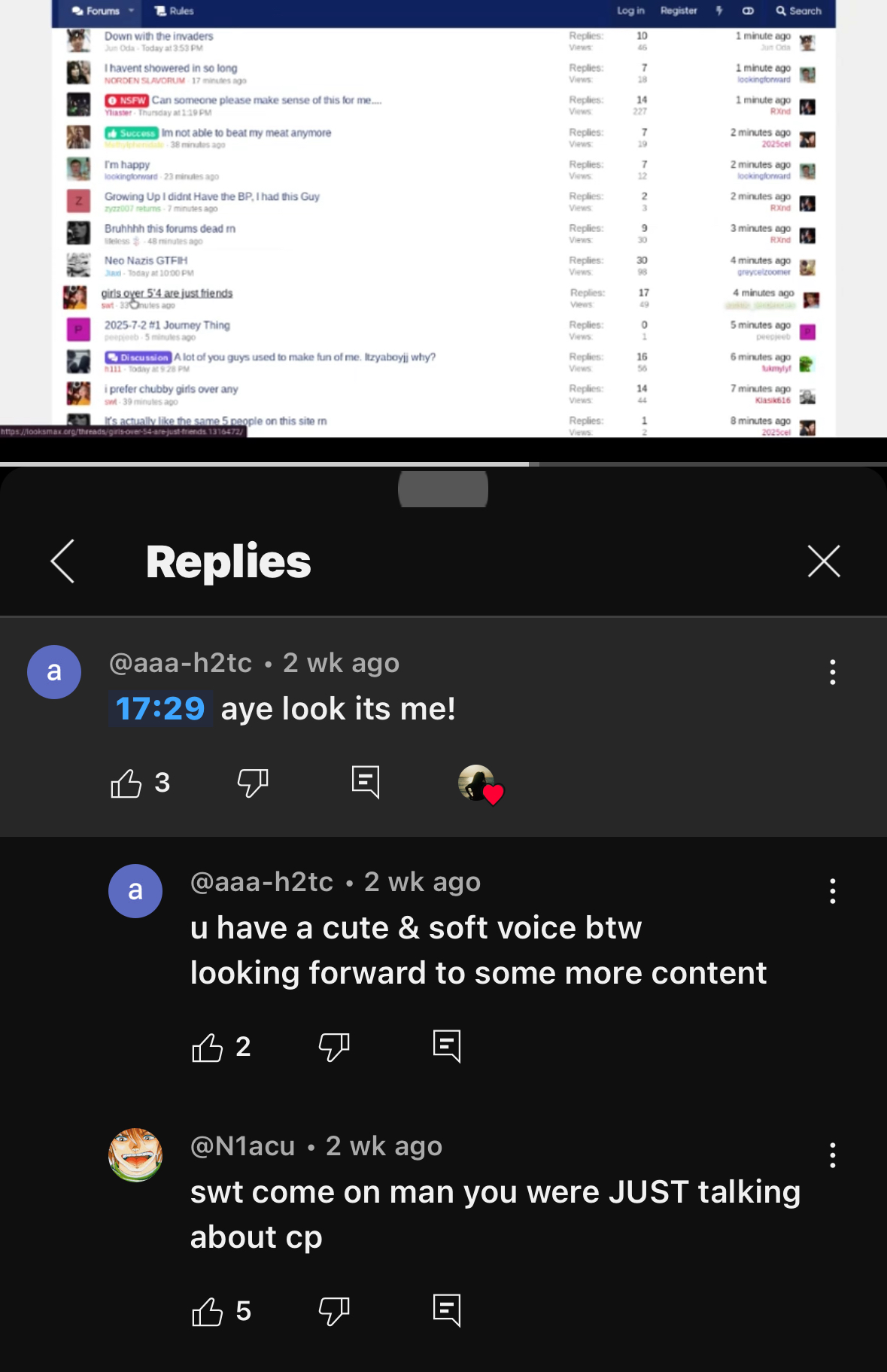Like the 'aye look its me!' comment
This screenshot has height=1372, width=887.
pyautogui.click(x=126, y=783)
